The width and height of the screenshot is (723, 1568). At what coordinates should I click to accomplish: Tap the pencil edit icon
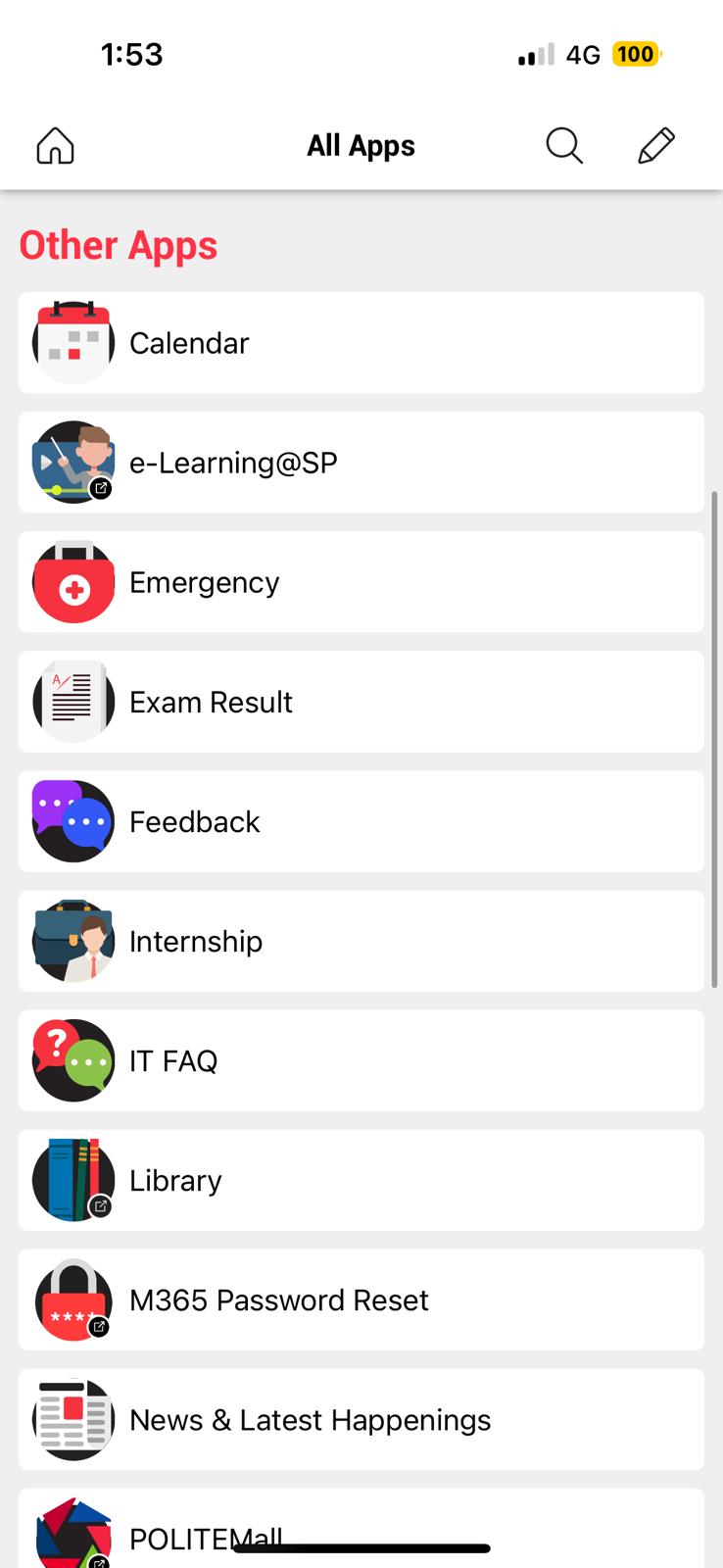coord(655,146)
